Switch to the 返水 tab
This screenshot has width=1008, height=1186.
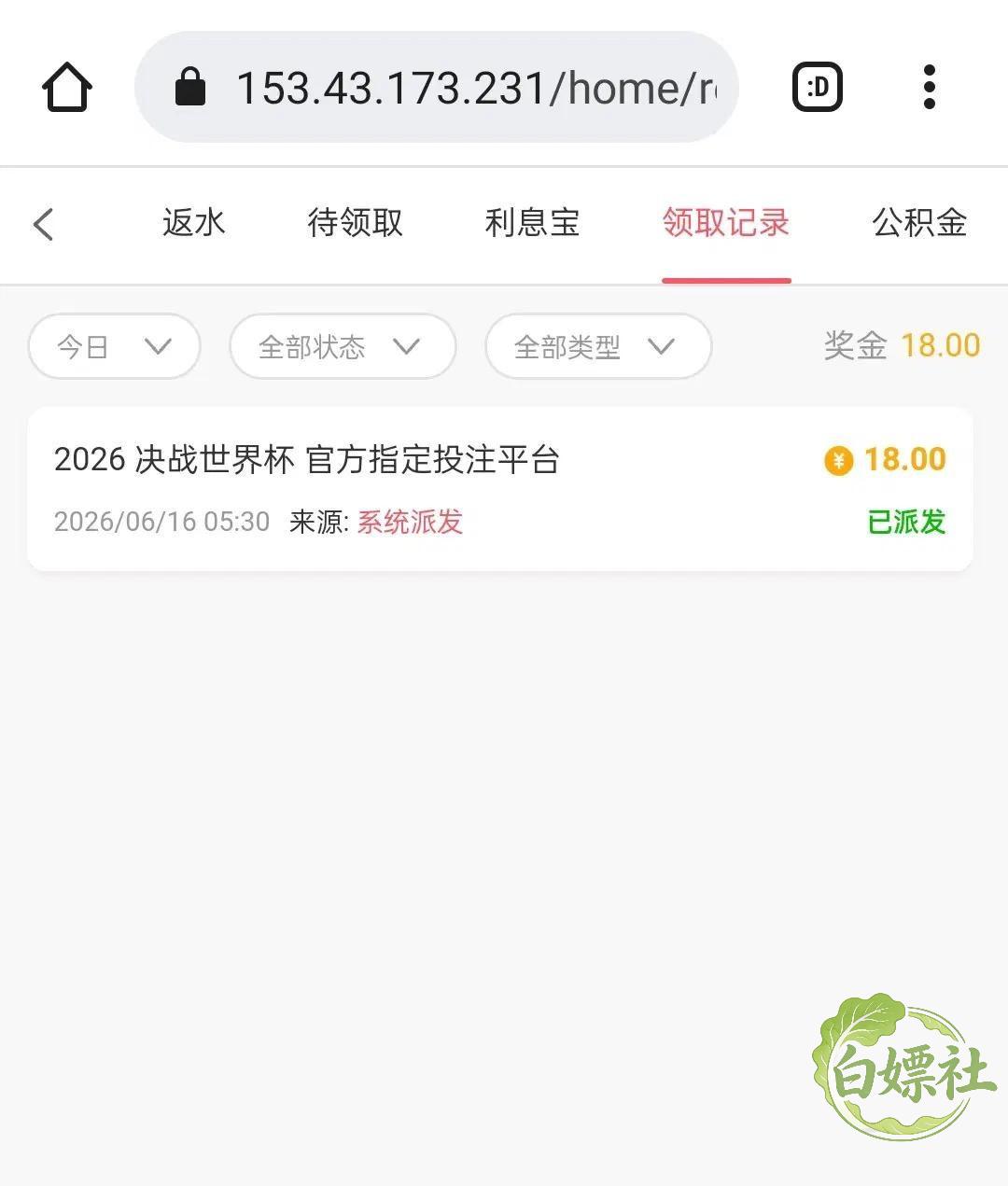tap(194, 223)
